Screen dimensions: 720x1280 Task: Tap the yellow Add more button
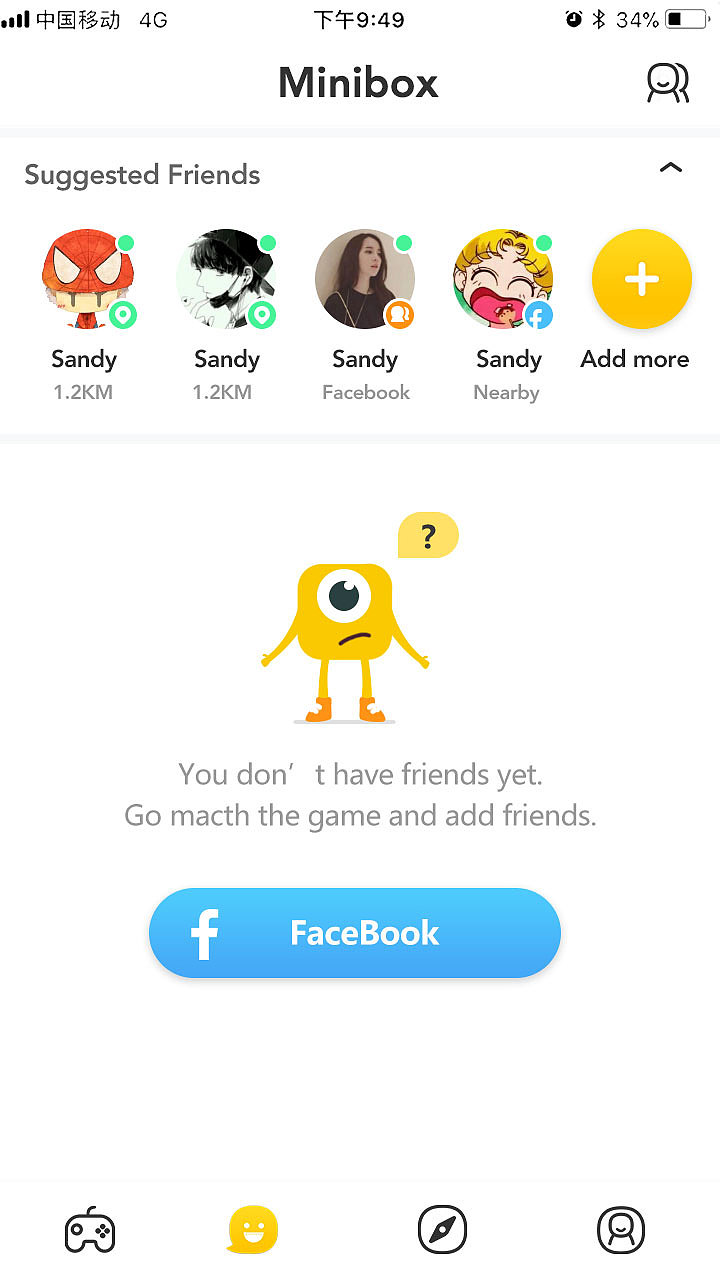point(641,280)
